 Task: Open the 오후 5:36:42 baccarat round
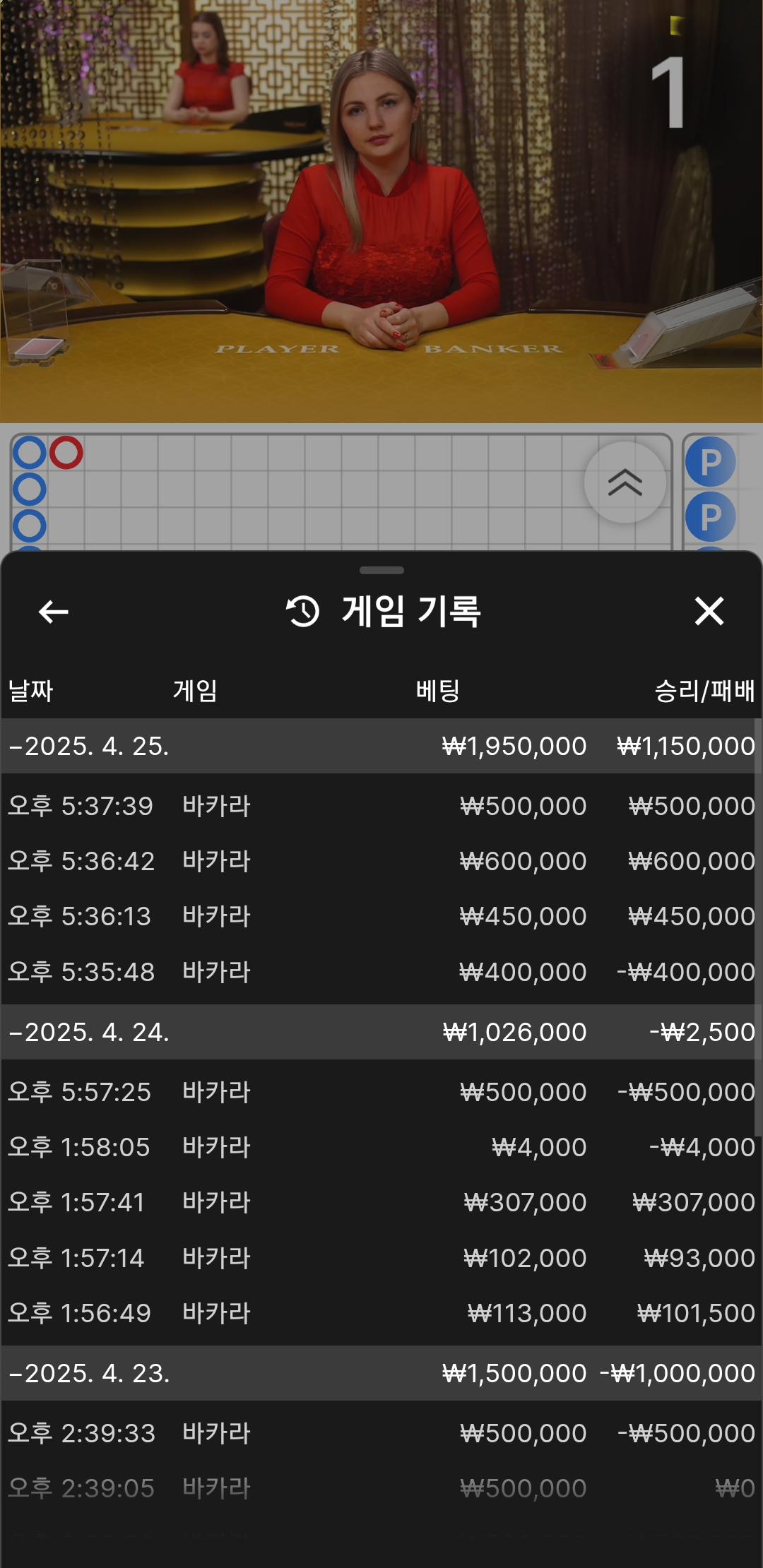pos(381,861)
